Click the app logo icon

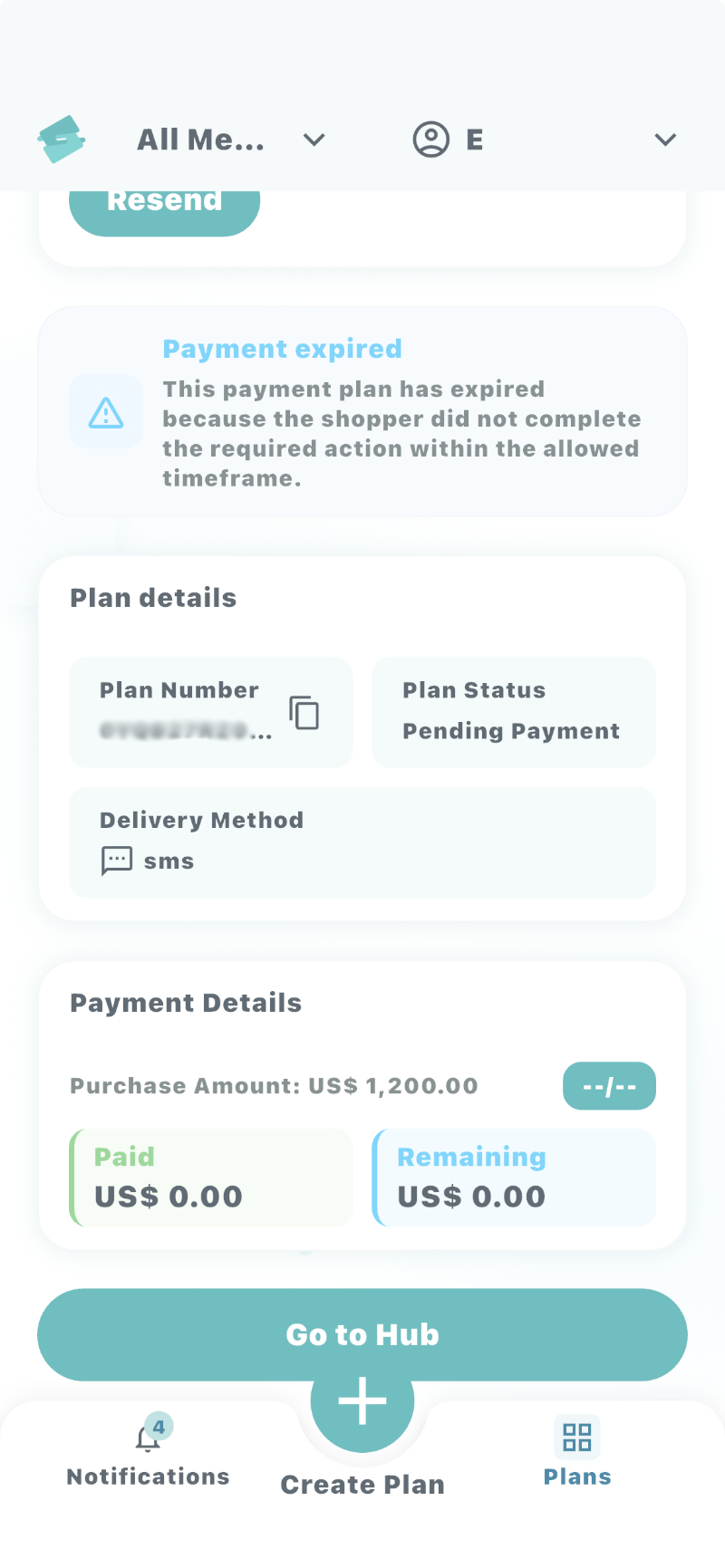click(x=62, y=139)
